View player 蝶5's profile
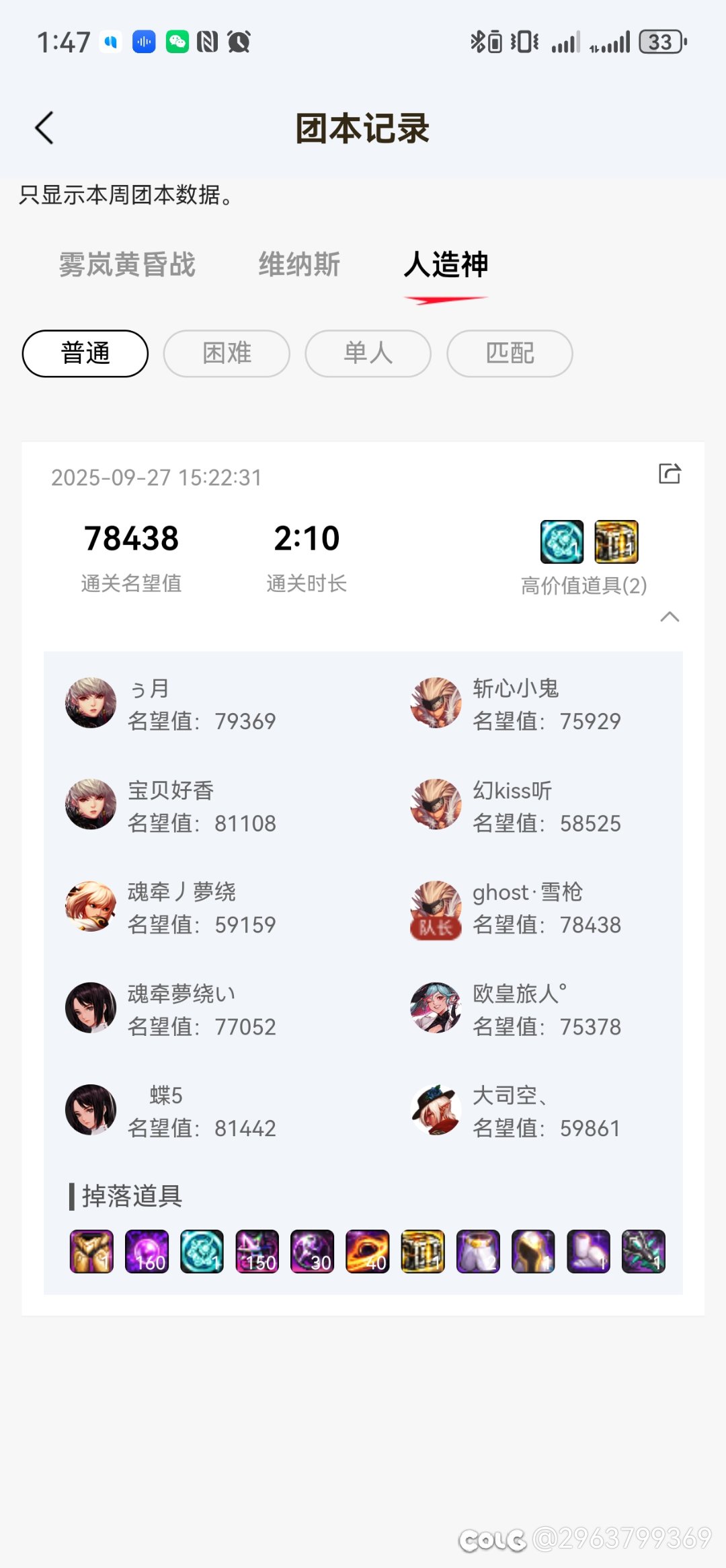Screen dimensions: 726x1568 point(91,1109)
